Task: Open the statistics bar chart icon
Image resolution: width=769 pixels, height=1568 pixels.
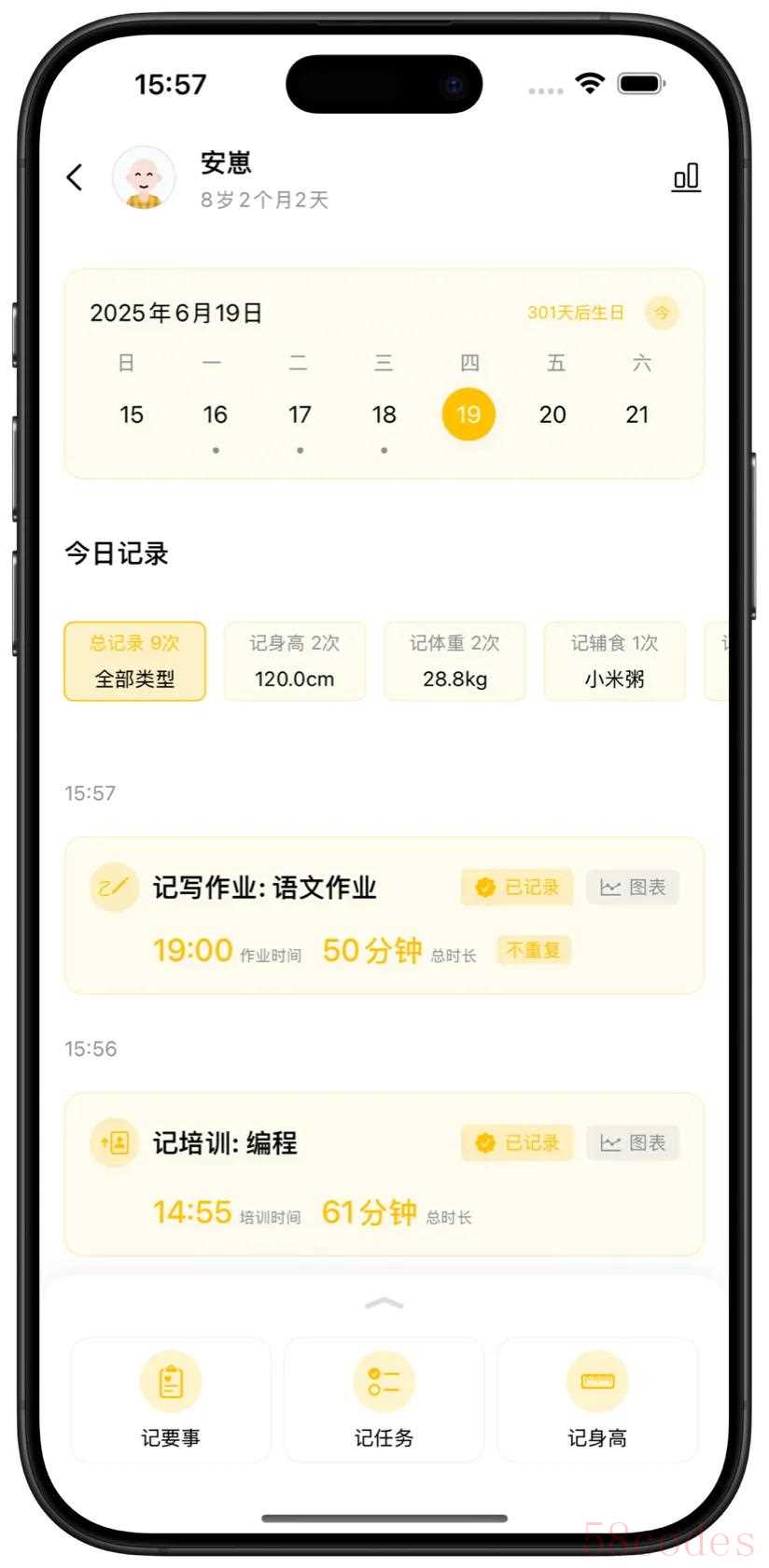Action: (x=686, y=176)
